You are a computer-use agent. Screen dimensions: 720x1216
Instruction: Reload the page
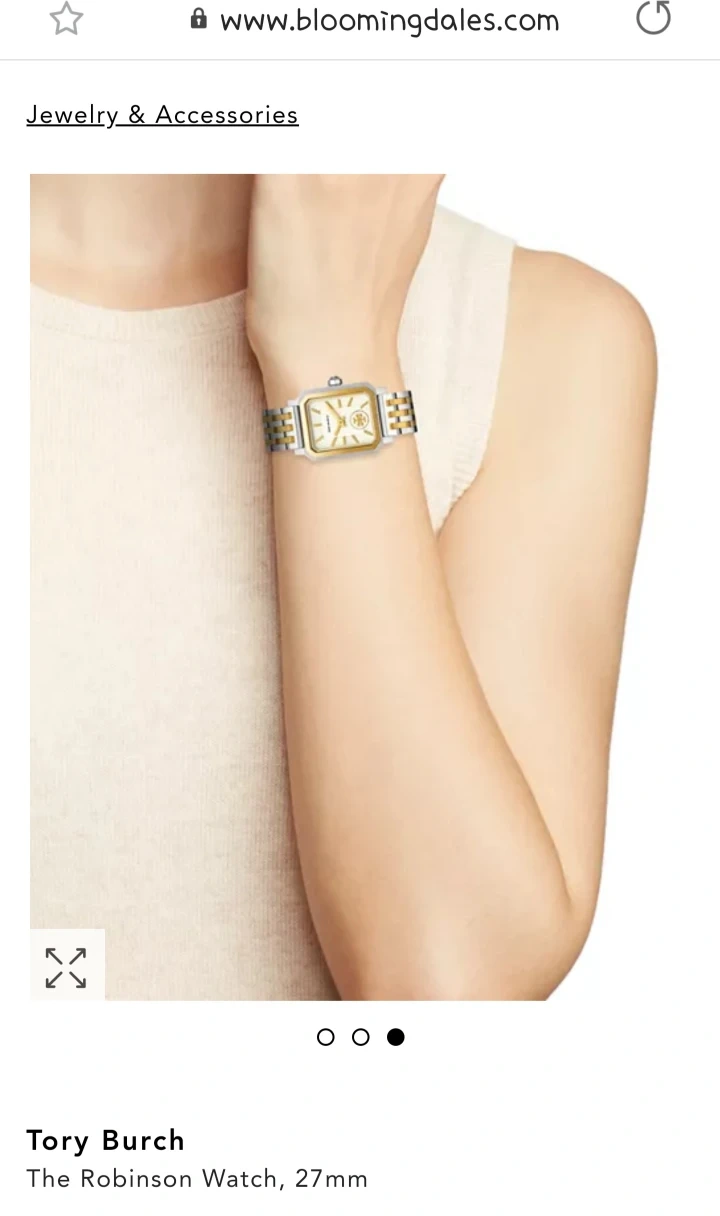tap(653, 18)
